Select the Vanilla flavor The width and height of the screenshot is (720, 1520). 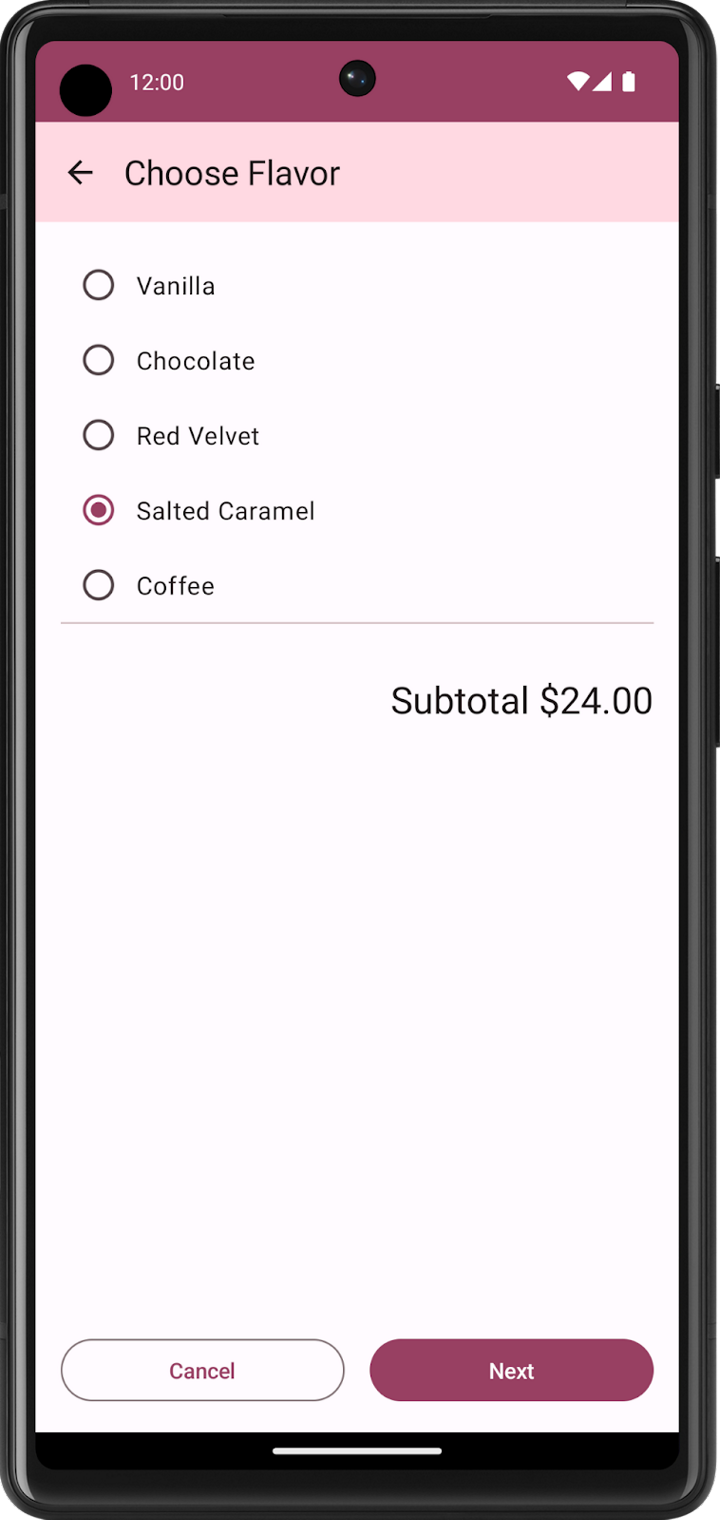coord(98,285)
